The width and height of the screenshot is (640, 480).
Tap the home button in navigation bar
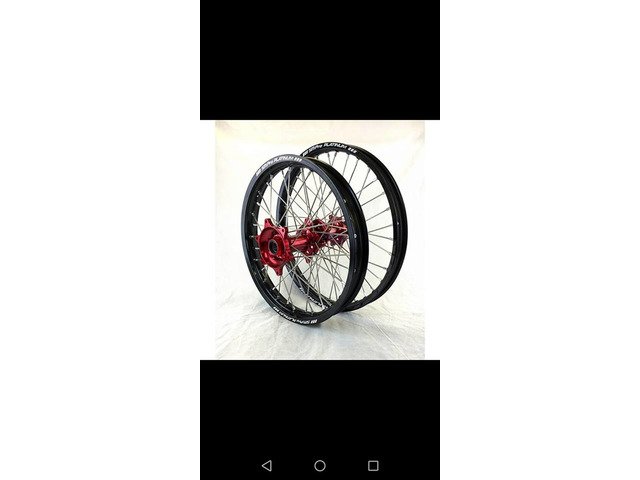(320, 465)
